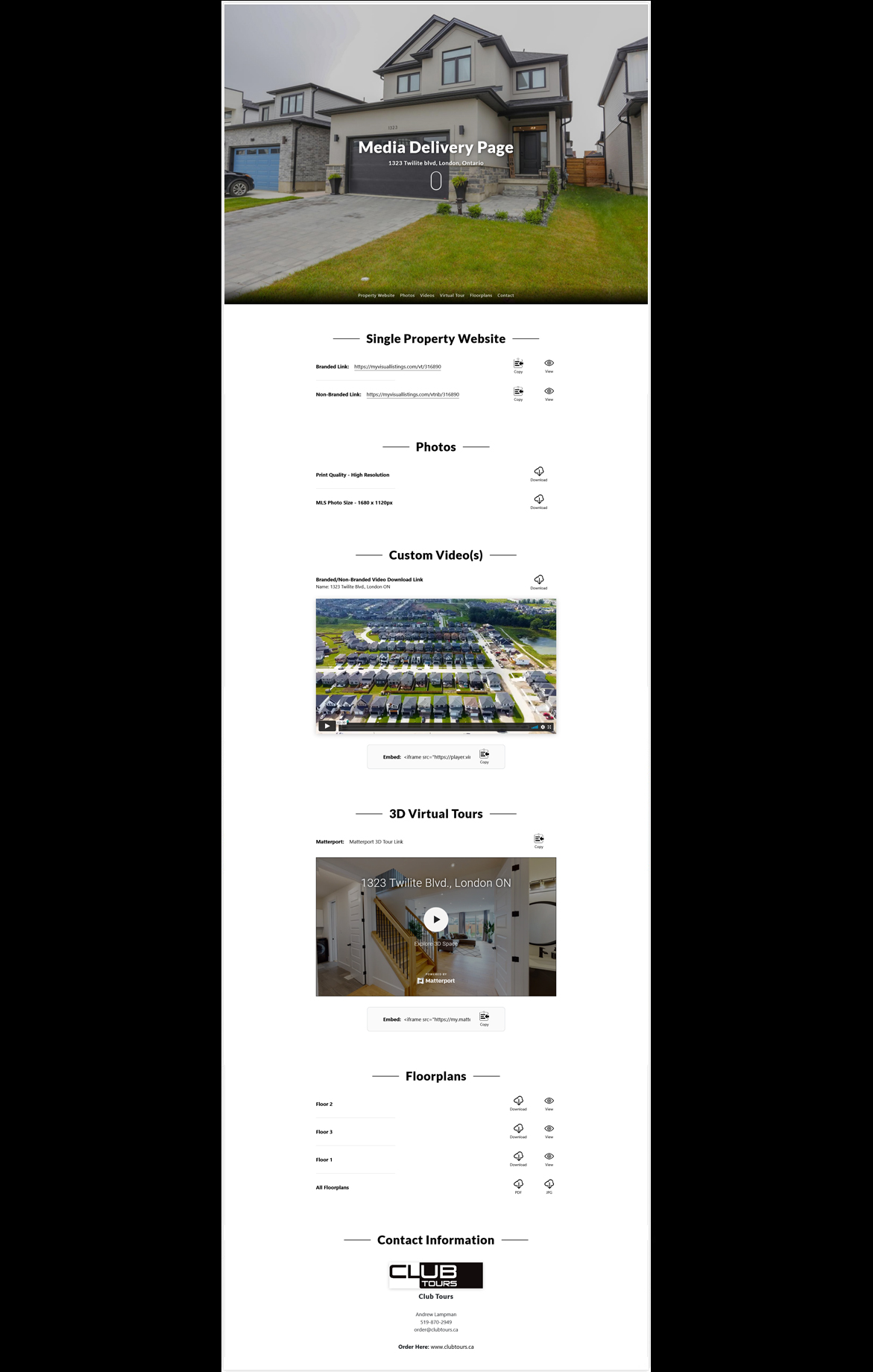
Task: Play the Matterport 3D tour
Action: coord(436,919)
